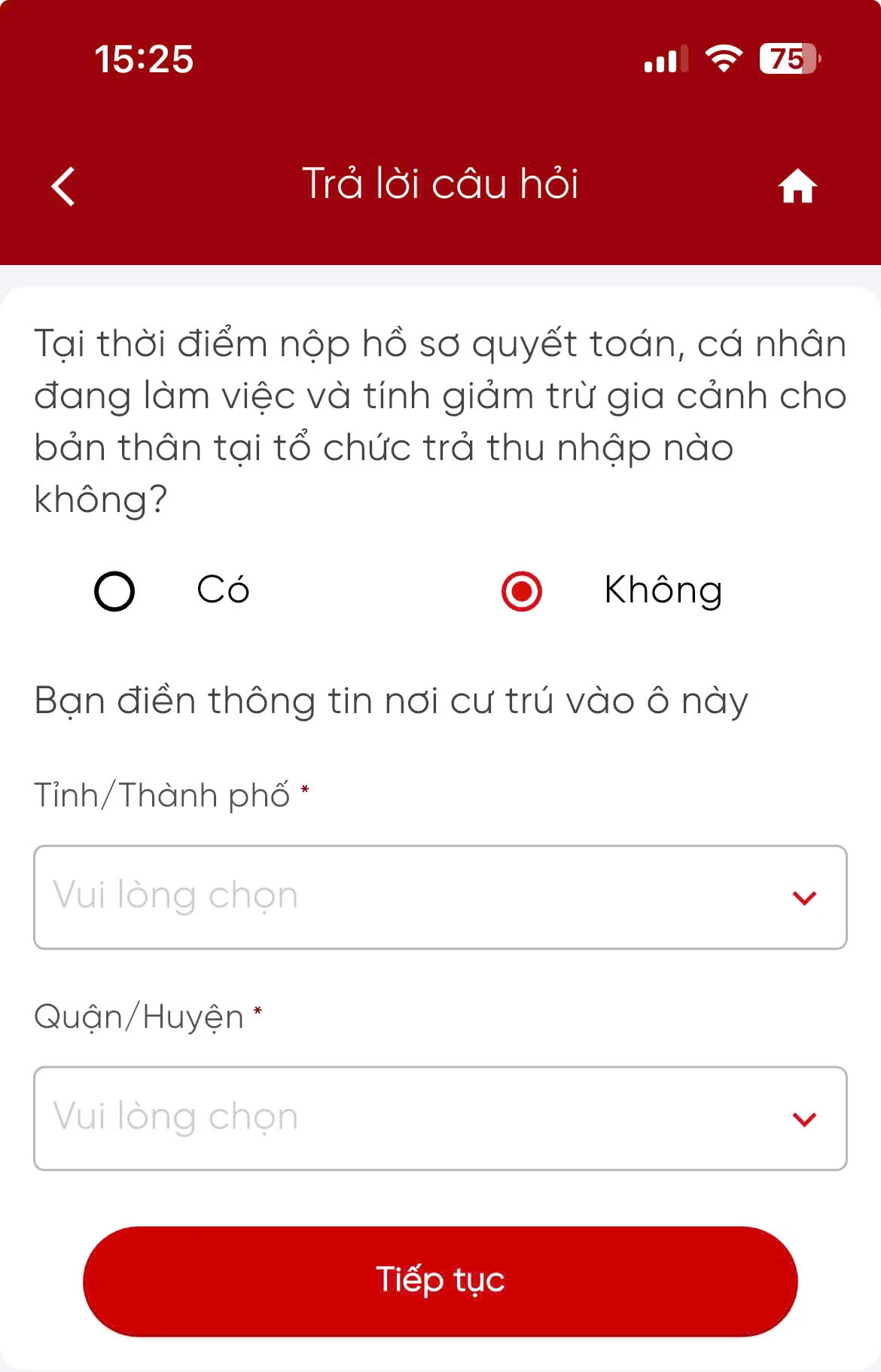The width and height of the screenshot is (881, 1372).
Task: Open the Tỉnh/Thành phố dropdown
Action: click(440, 897)
